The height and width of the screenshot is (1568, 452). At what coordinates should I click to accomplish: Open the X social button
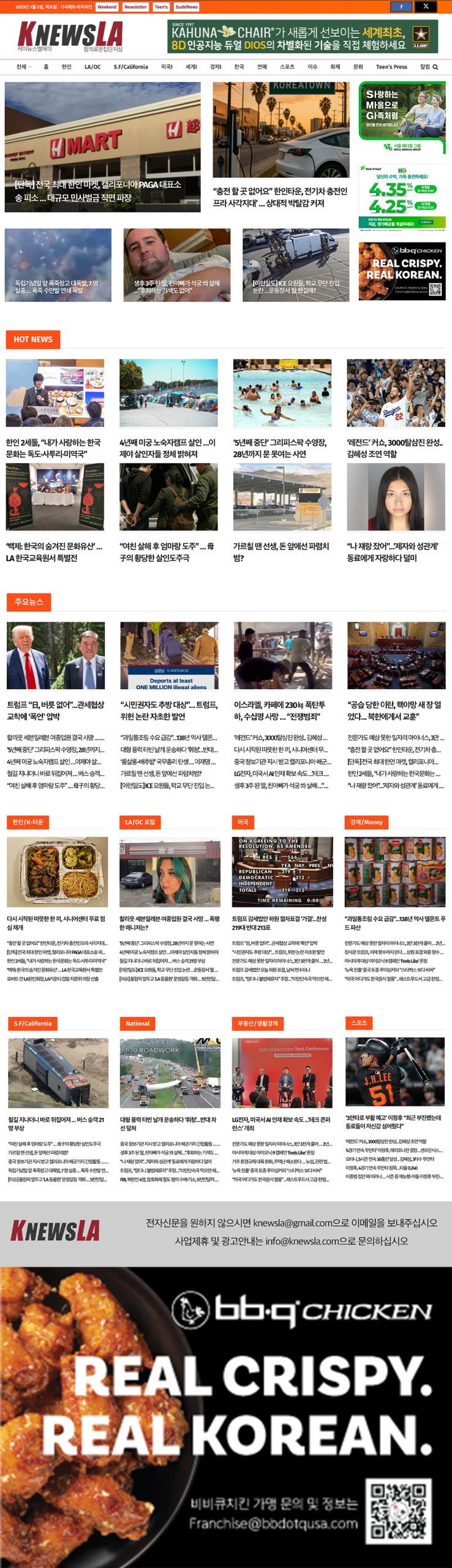[426, 7]
